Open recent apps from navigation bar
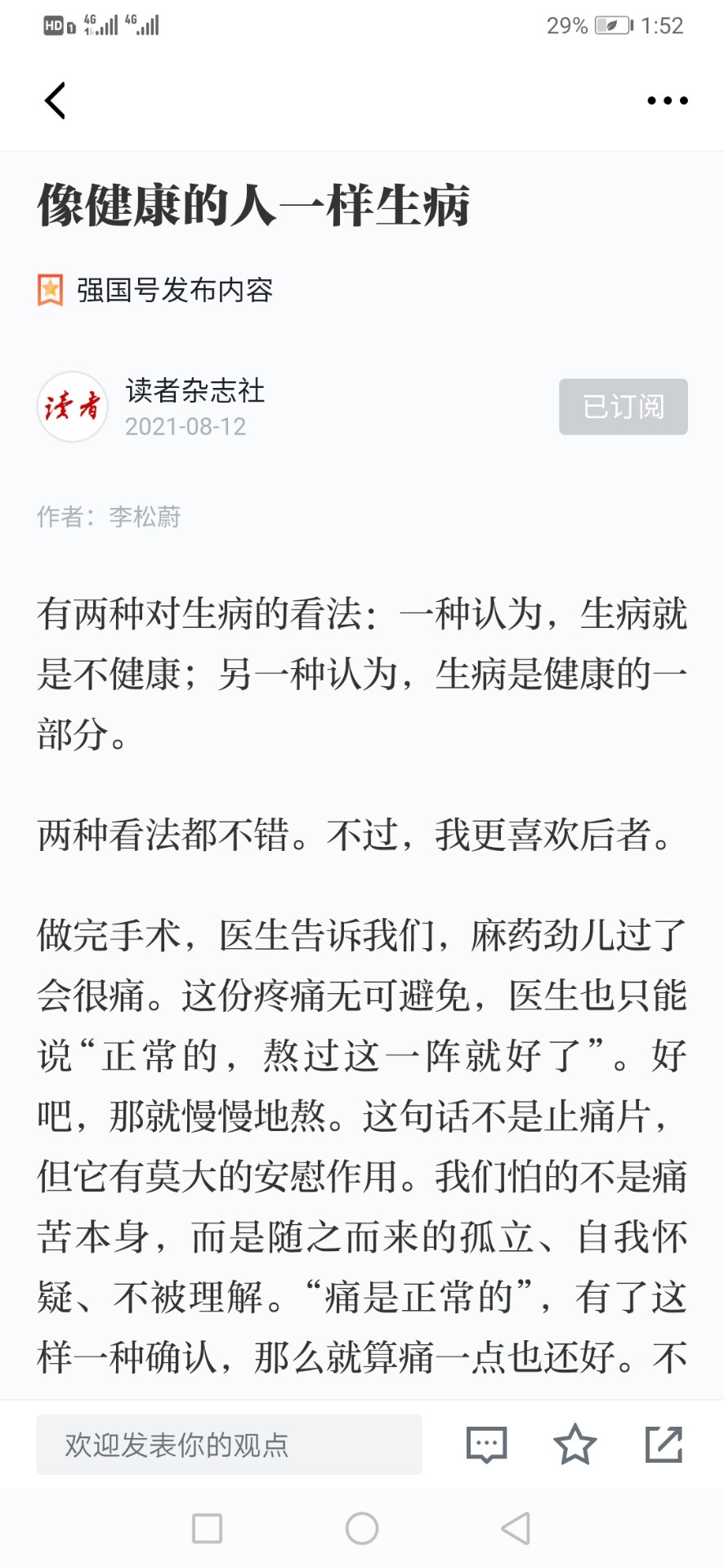 pyautogui.click(x=207, y=1528)
